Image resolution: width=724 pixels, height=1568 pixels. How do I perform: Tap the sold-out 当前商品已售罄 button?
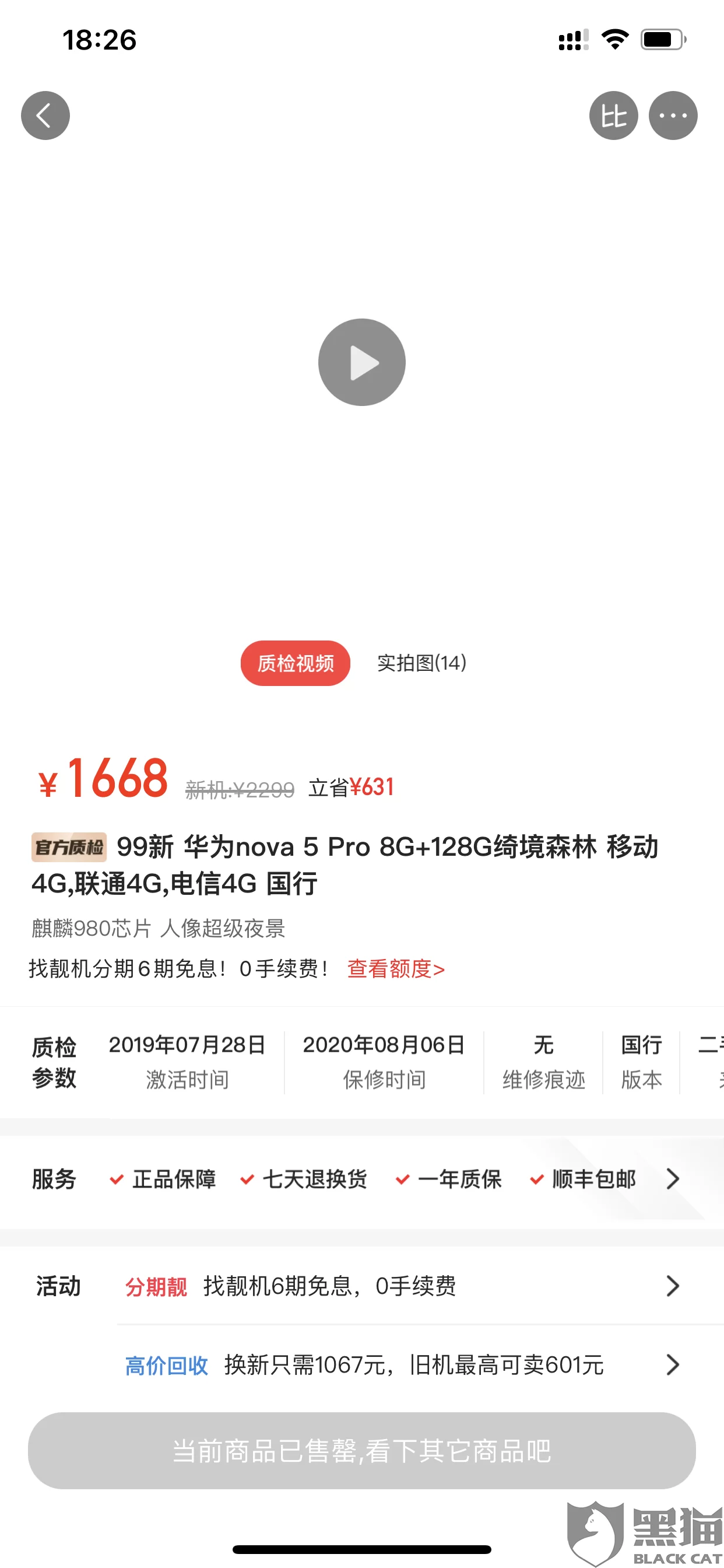coord(362,1451)
